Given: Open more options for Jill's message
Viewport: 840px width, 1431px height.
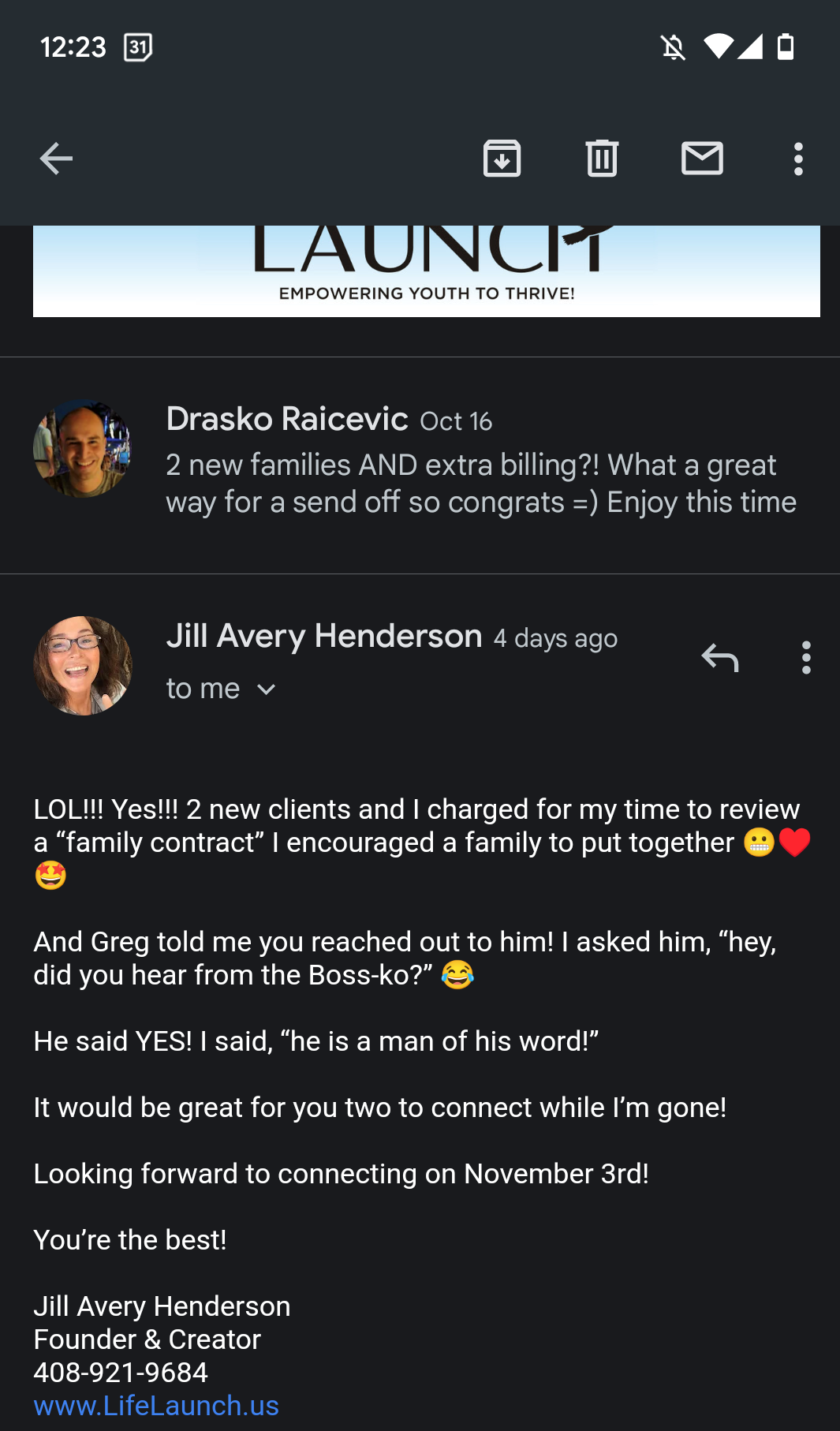Looking at the screenshot, I should click(x=805, y=657).
